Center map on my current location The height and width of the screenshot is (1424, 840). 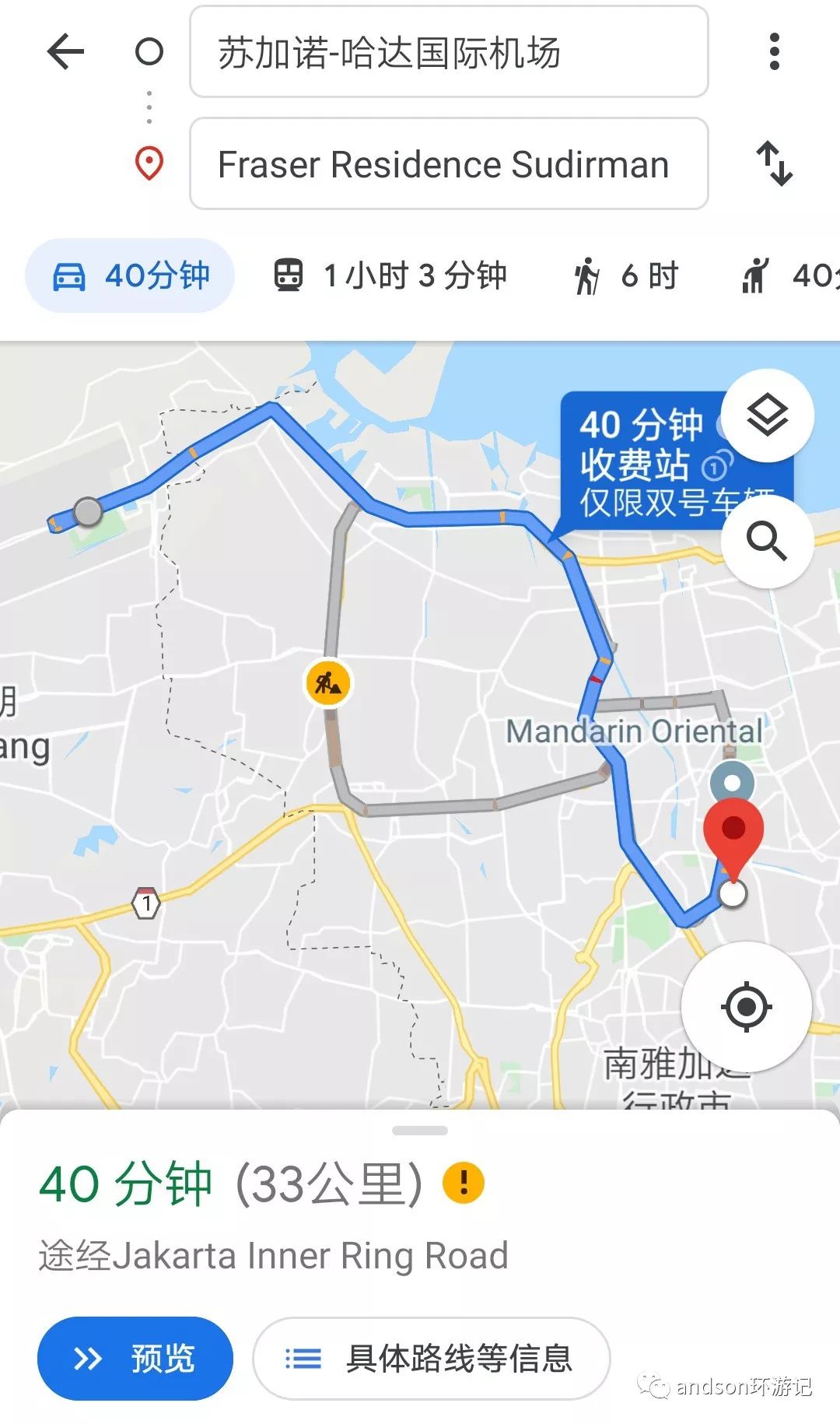point(744,1006)
